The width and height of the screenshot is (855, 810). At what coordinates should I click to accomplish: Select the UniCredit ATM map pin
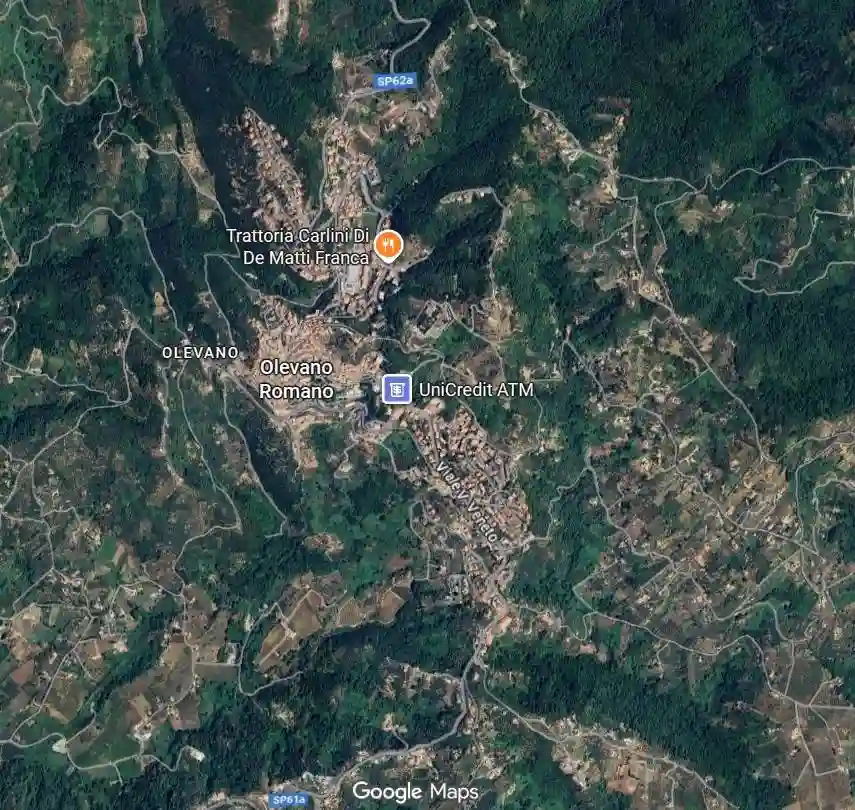[397, 389]
